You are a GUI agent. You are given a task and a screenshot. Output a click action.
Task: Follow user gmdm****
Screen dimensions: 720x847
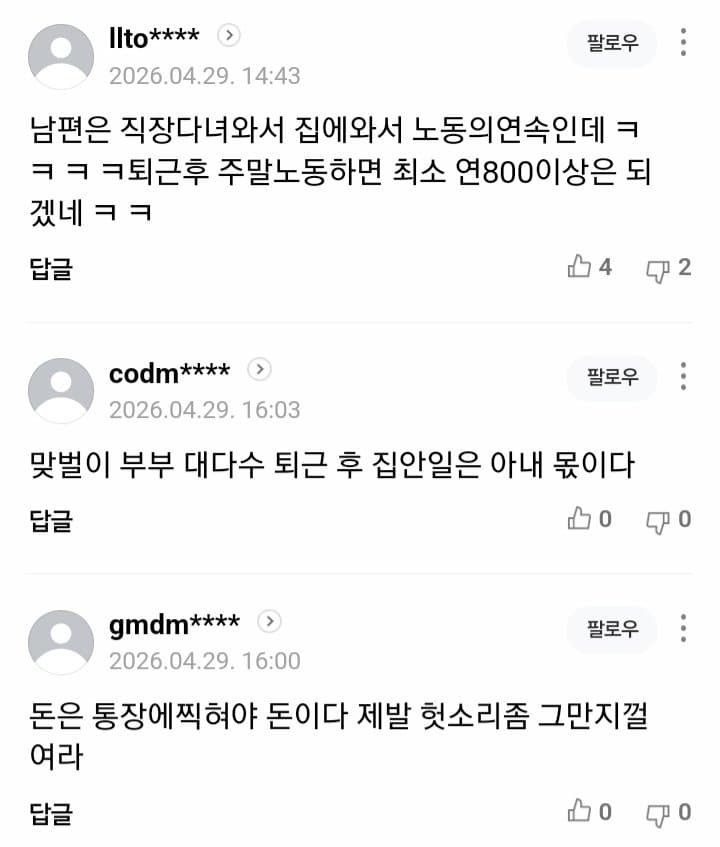click(x=612, y=628)
